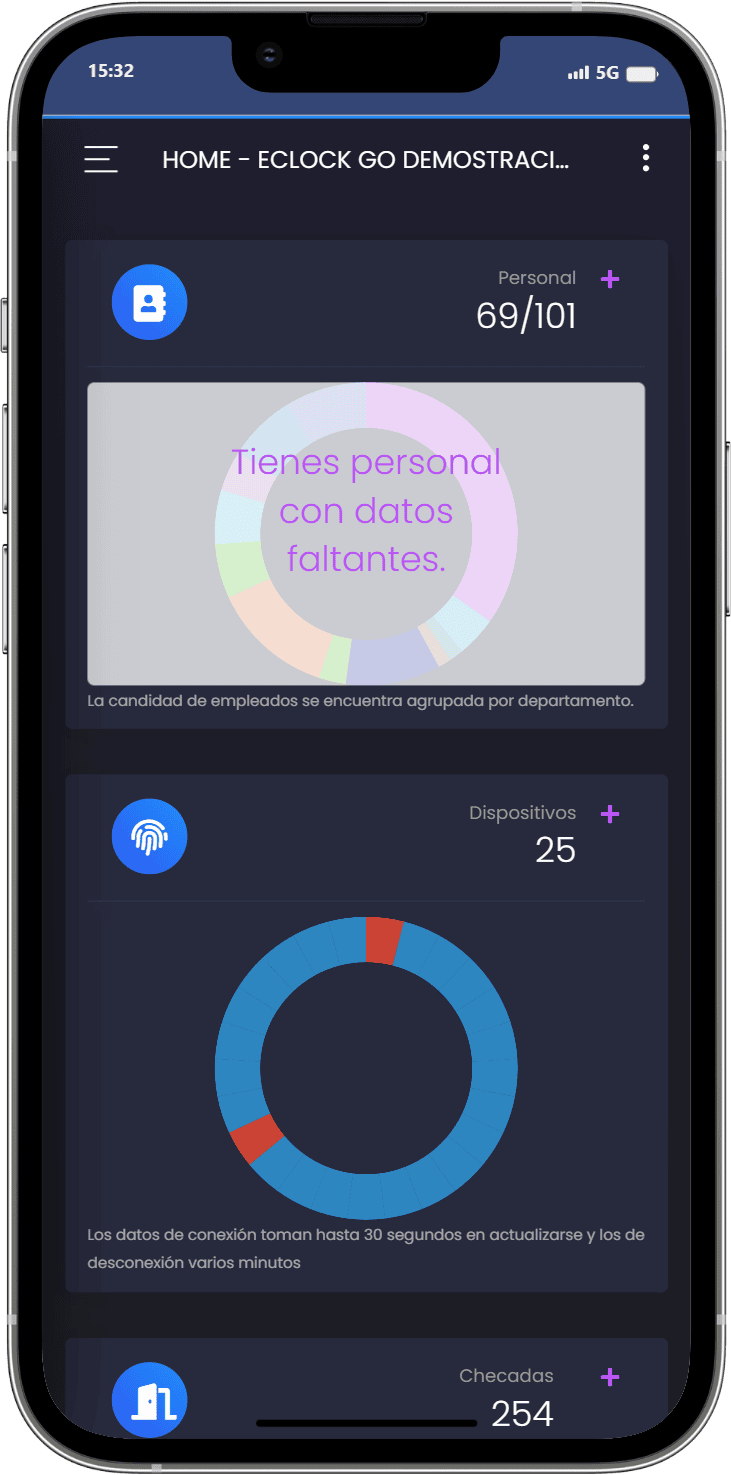Viewport: 731px width, 1475px height.
Task: Open the three-dot overflow menu
Action: (646, 158)
